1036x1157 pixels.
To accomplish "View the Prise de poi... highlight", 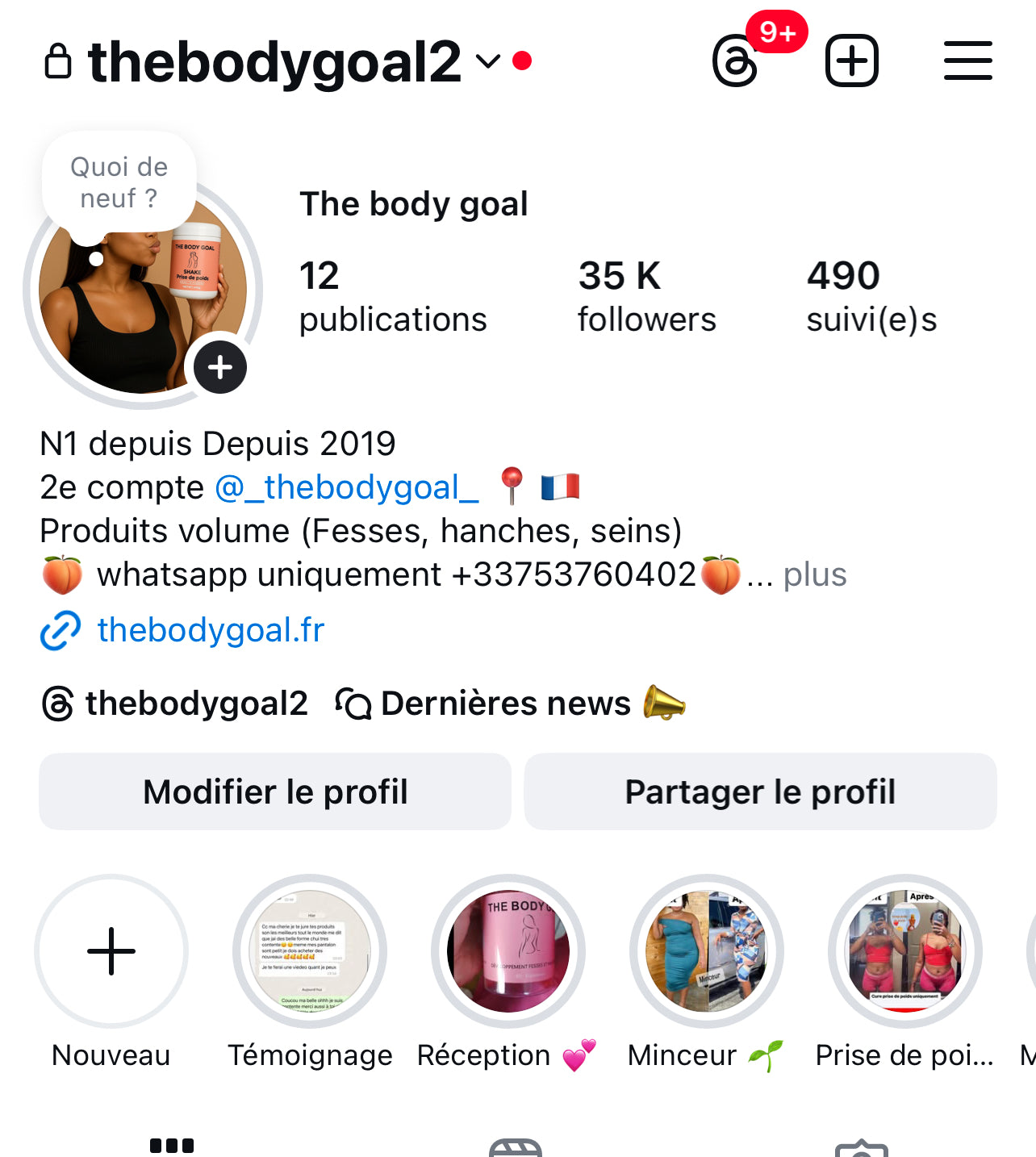I will coord(905,951).
